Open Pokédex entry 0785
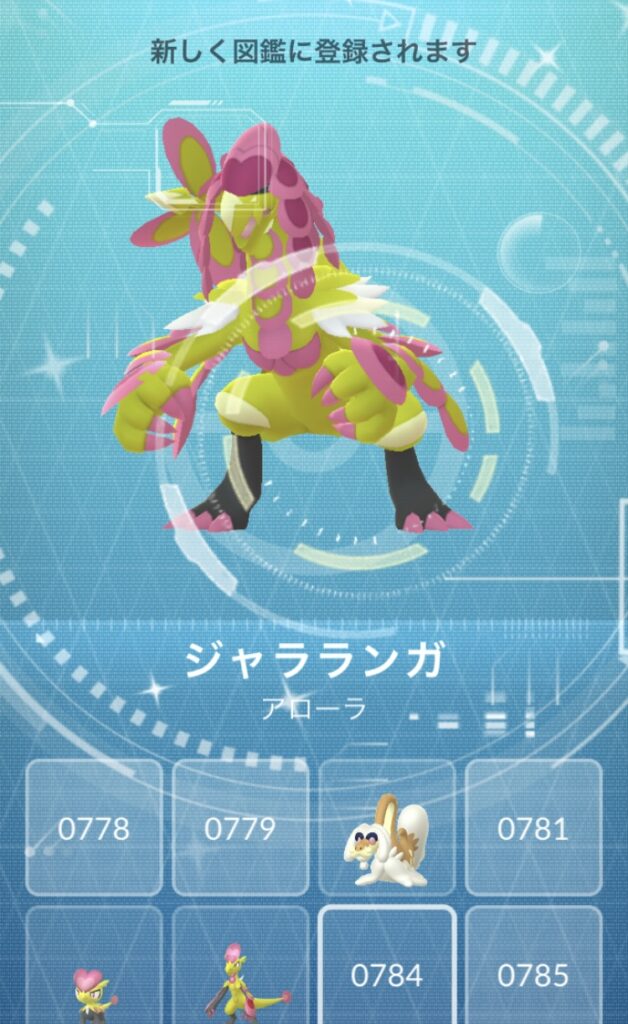 (x=533, y=970)
